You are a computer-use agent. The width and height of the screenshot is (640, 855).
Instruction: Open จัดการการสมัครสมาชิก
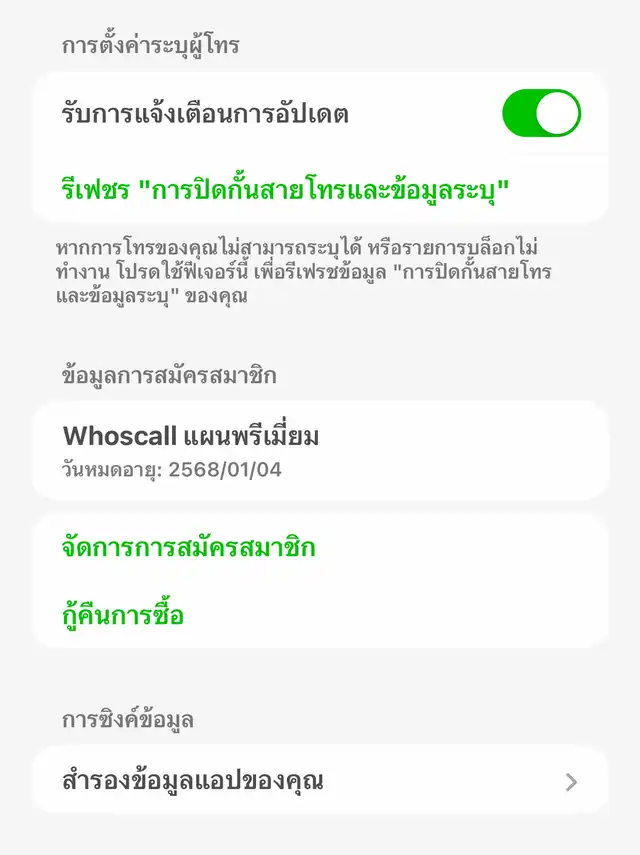[x=189, y=548]
